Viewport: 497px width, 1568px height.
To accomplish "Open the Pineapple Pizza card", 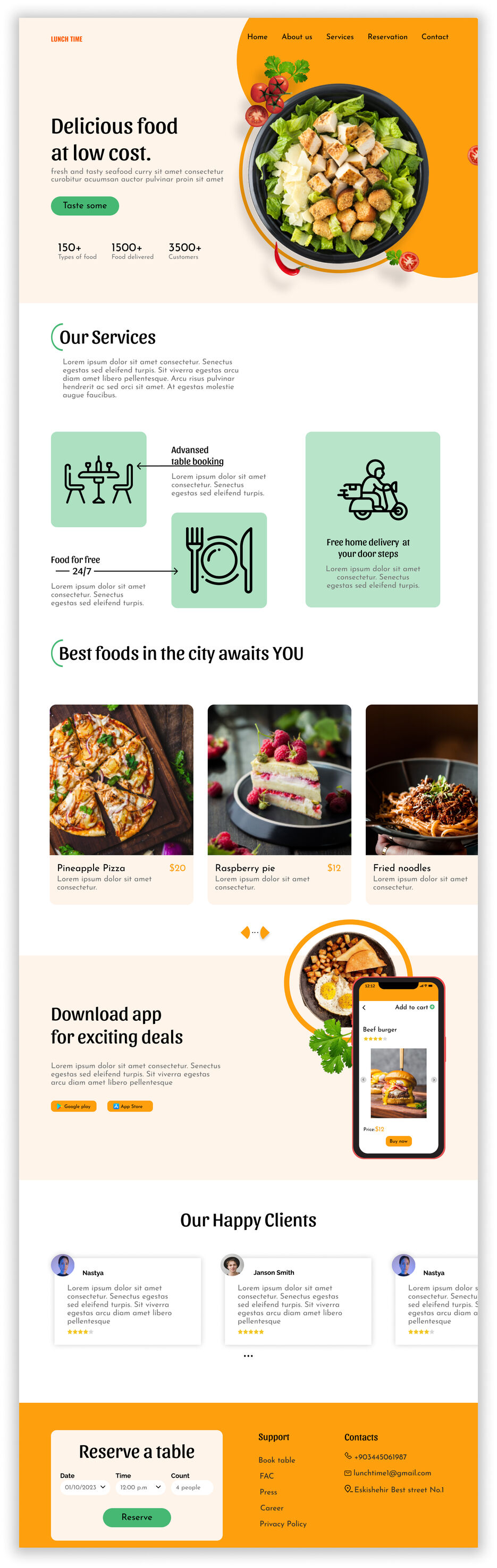I will tap(121, 802).
